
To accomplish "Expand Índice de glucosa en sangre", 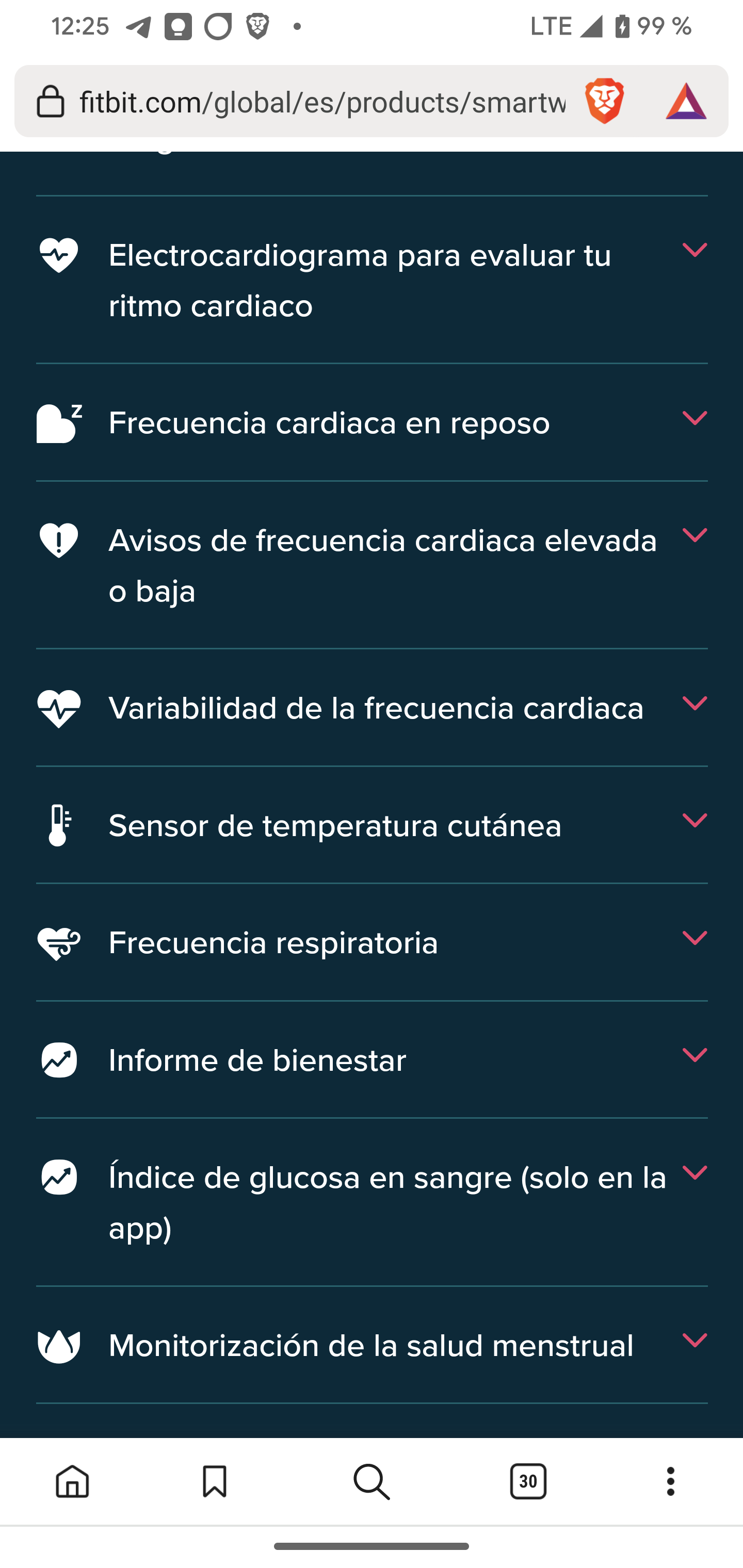I will tap(372, 1203).
